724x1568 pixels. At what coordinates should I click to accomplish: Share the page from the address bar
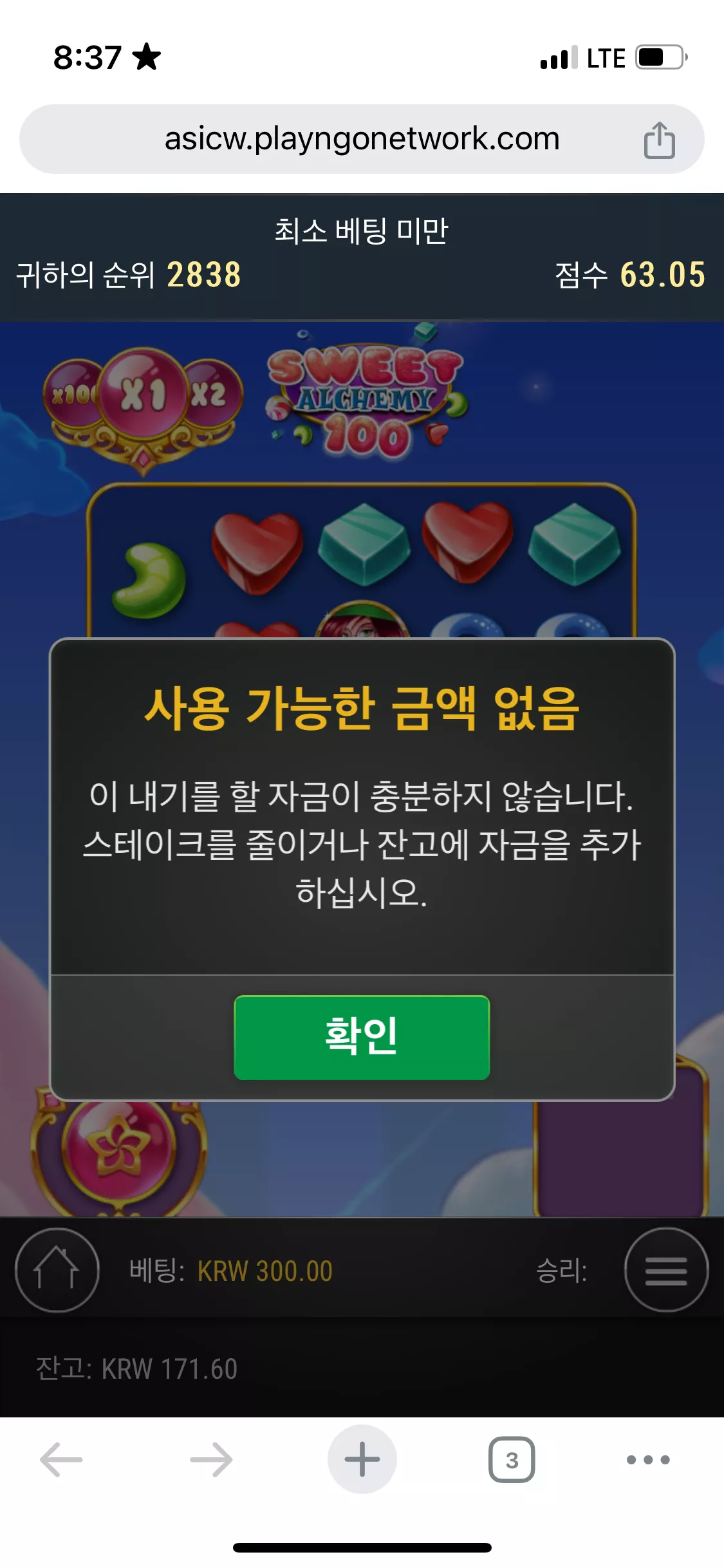[659, 140]
